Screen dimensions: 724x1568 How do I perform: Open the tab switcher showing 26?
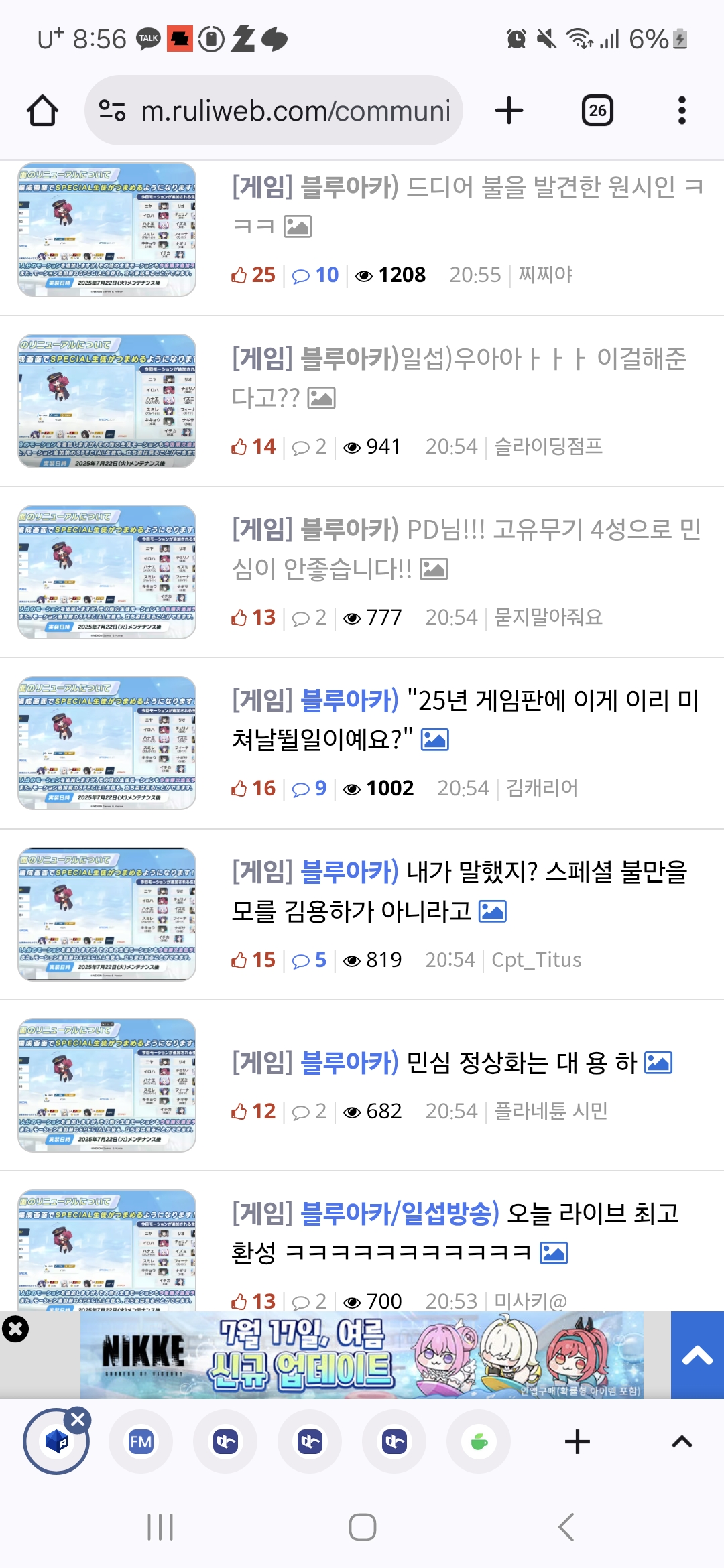click(x=597, y=111)
